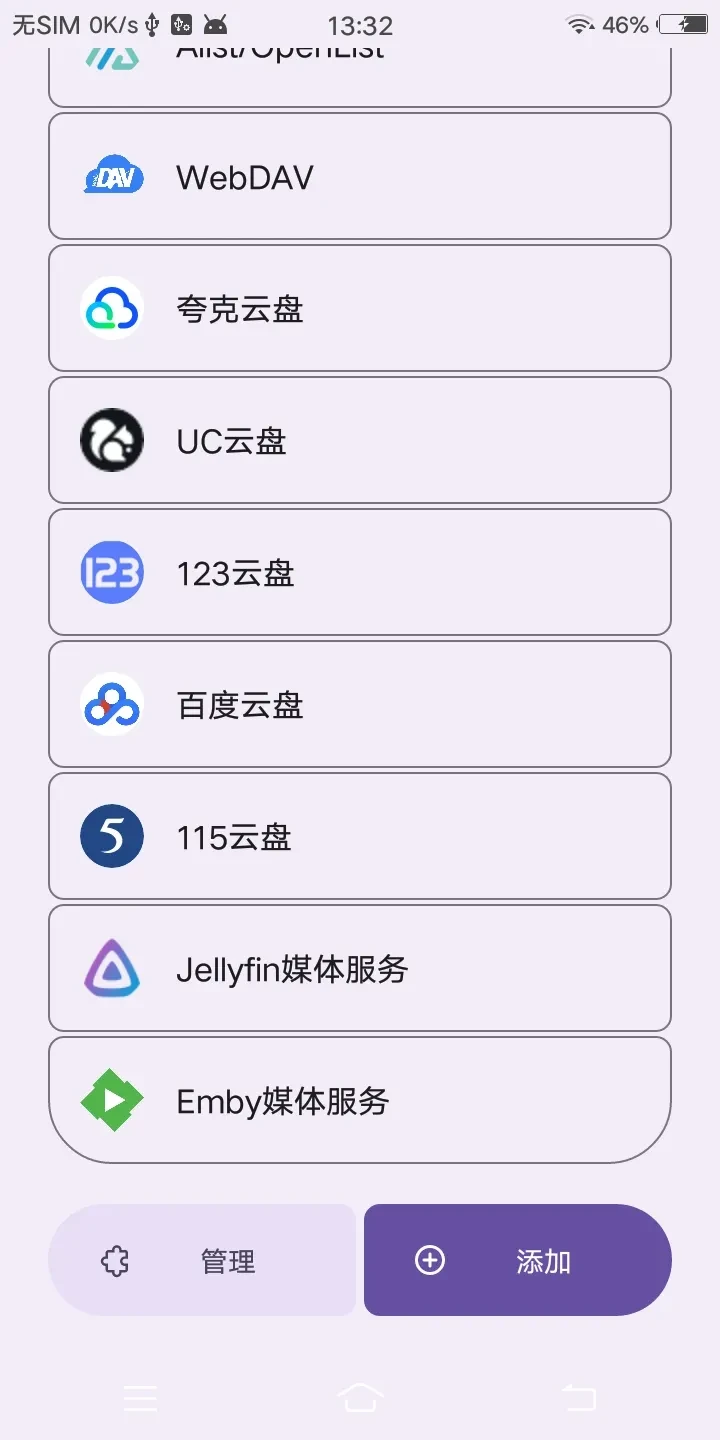Select the Emby媒体服务 entry

tap(360, 1100)
